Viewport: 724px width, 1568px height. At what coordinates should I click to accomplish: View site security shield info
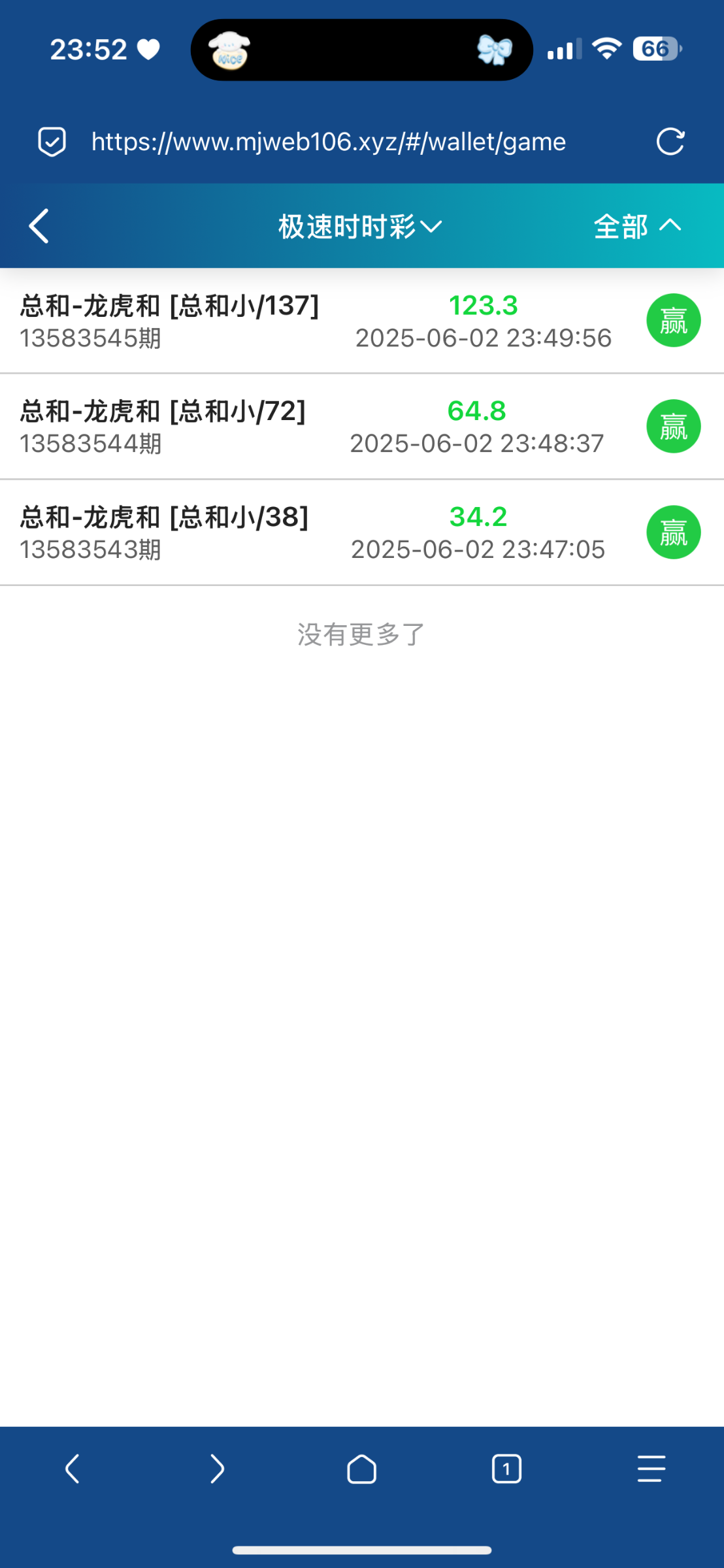[52, 142]
